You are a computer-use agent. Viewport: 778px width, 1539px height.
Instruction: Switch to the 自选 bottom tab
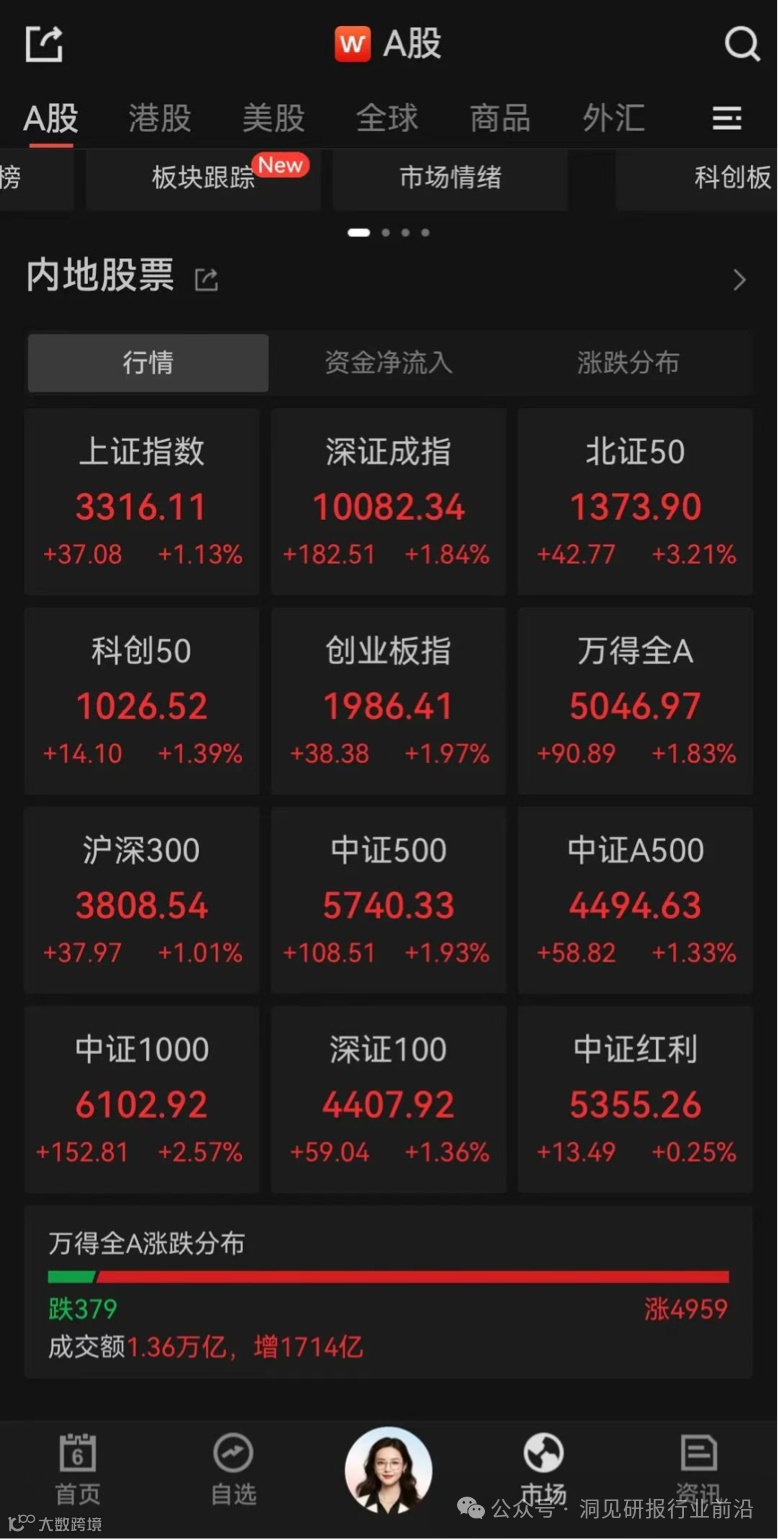pyautogui.click(x=233, y=1469)
